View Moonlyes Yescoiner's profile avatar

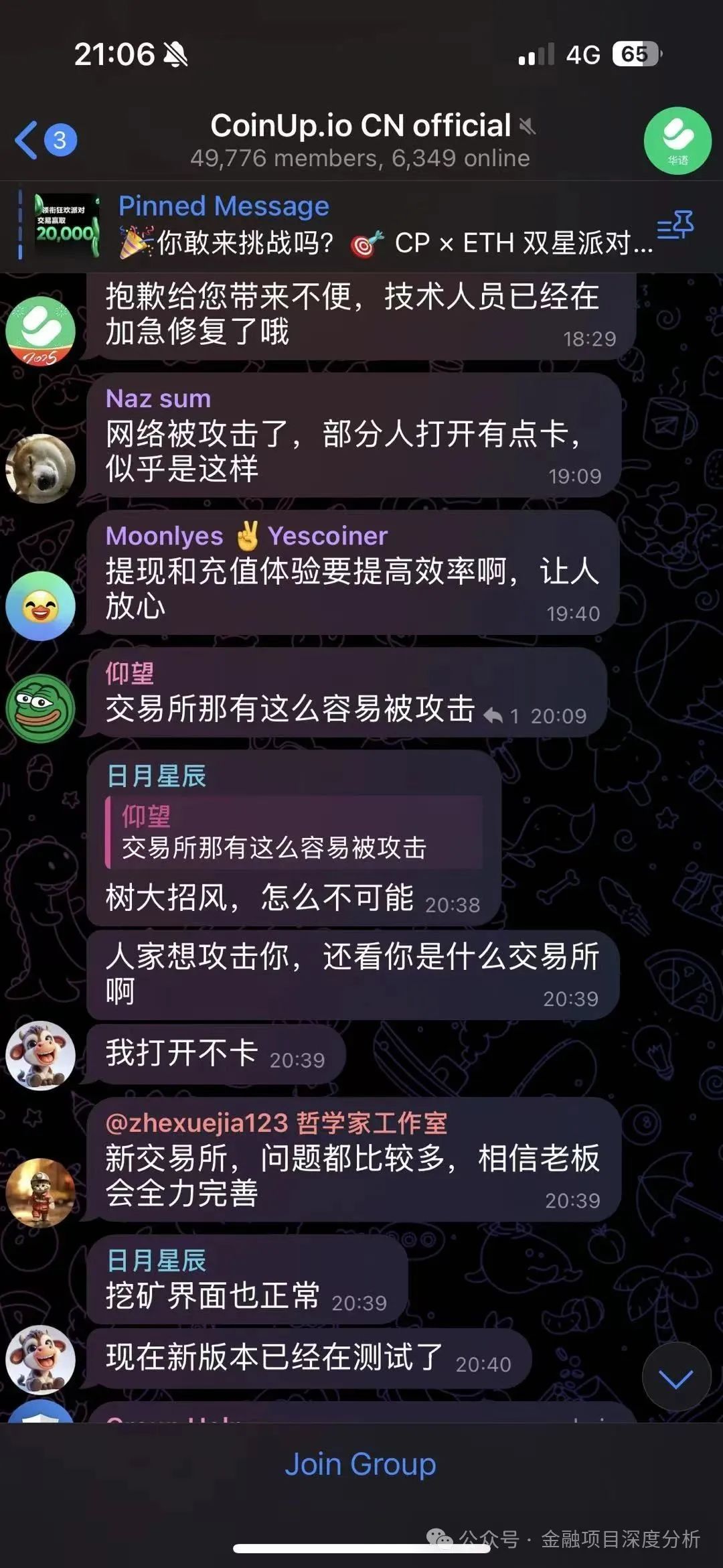40,606
